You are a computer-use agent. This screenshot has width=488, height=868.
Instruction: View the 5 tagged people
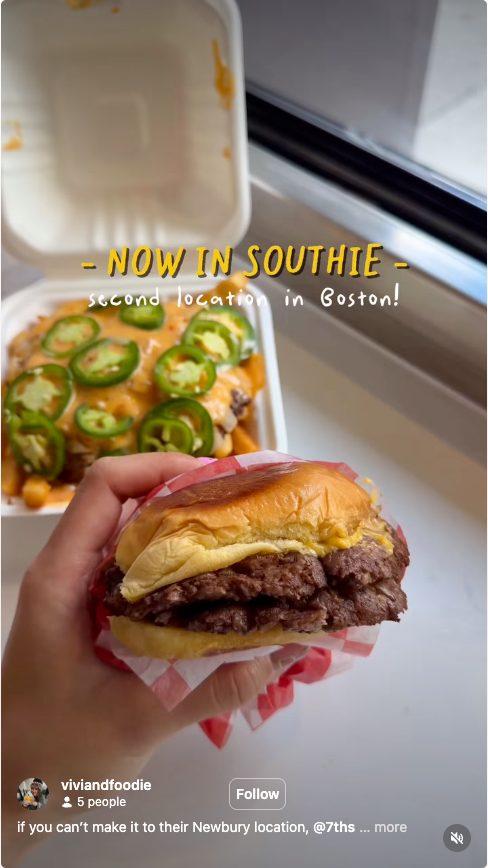94,802
